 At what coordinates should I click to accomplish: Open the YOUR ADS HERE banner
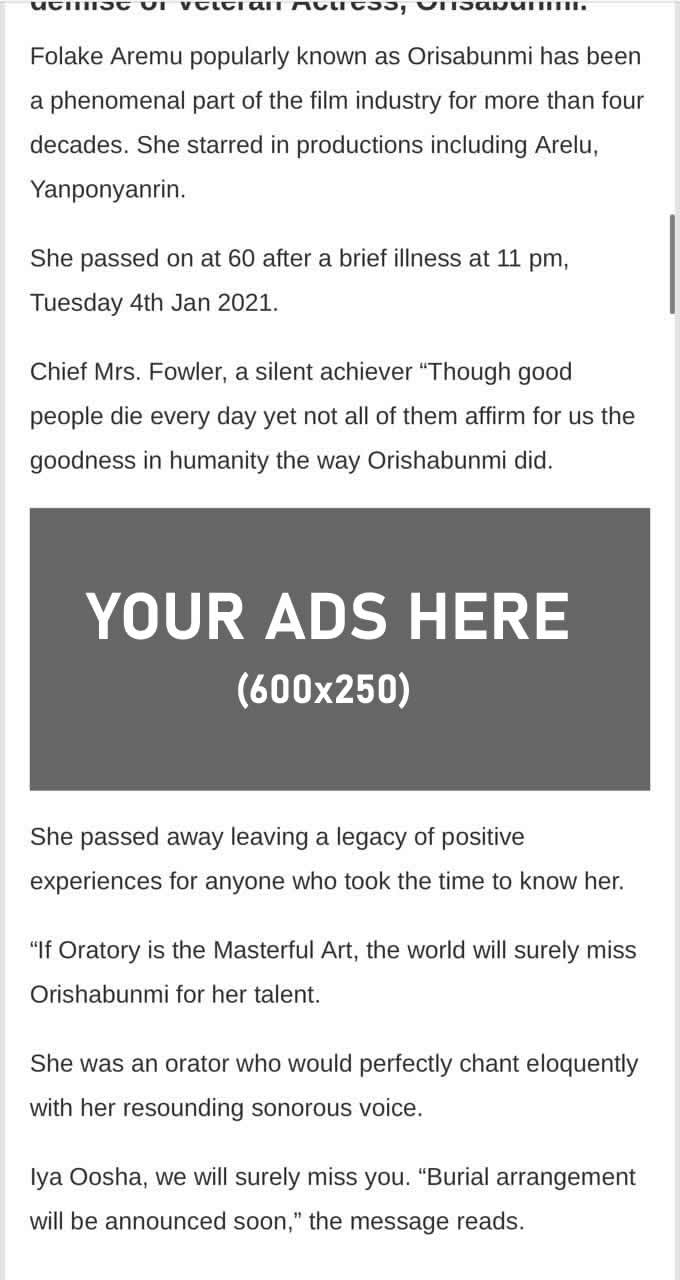coord(340,649)
